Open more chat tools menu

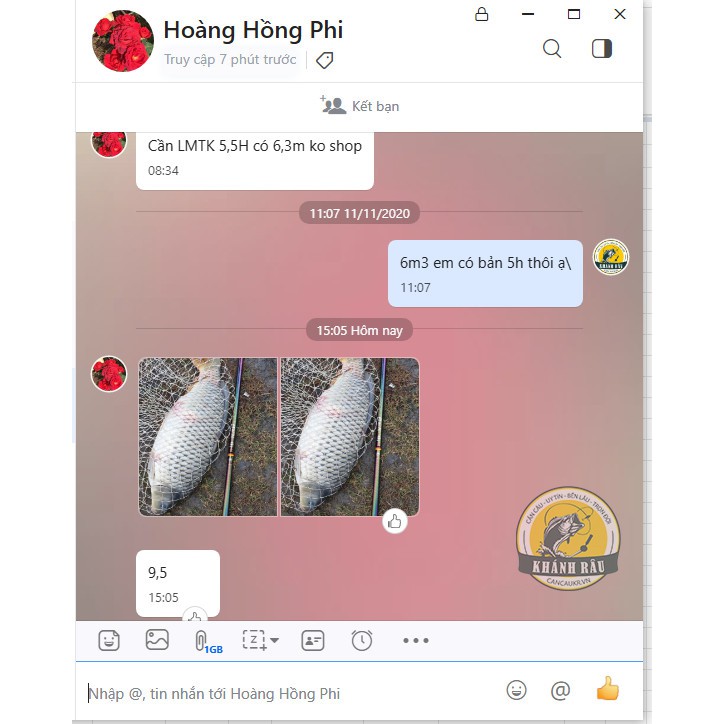(x=415, y=640)
